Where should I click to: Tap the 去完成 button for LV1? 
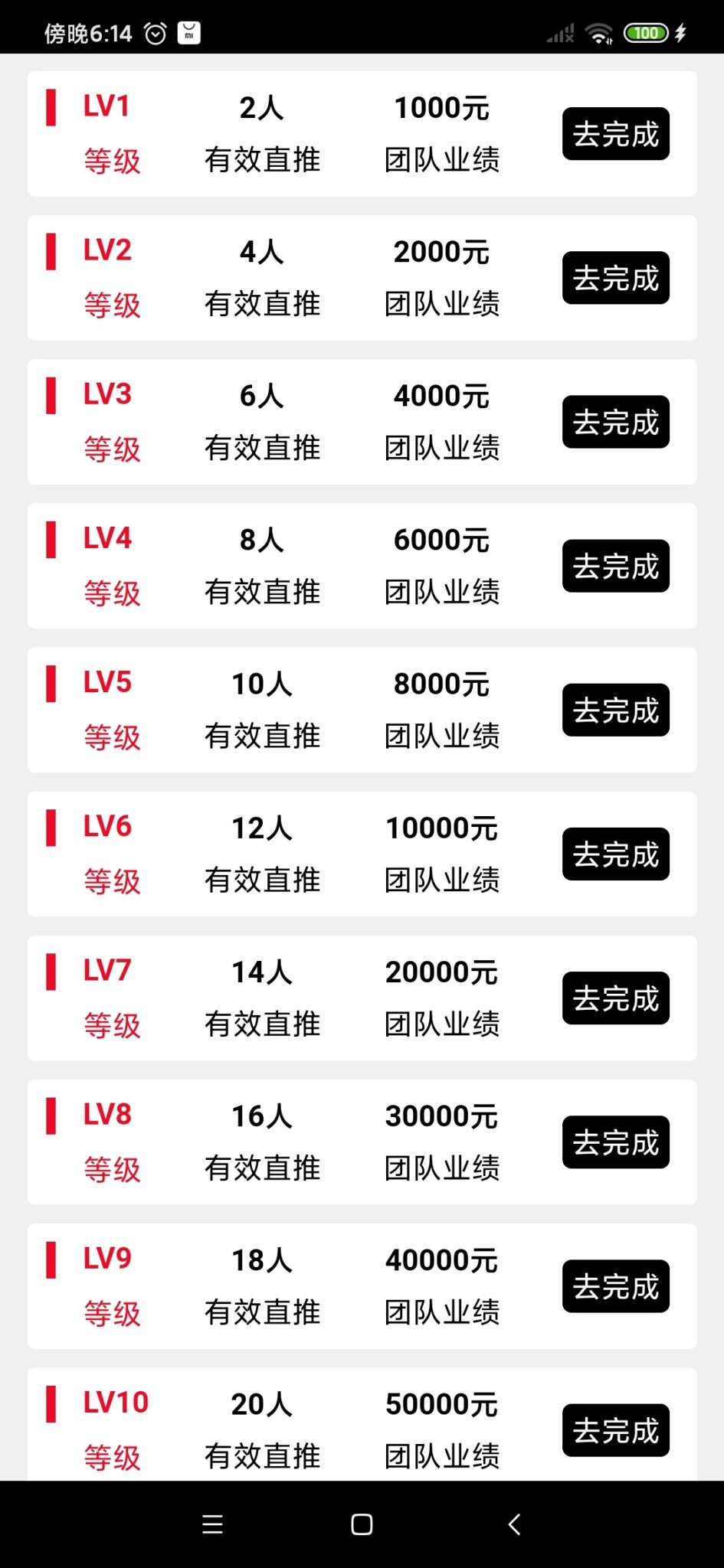[x=615, y=133]
